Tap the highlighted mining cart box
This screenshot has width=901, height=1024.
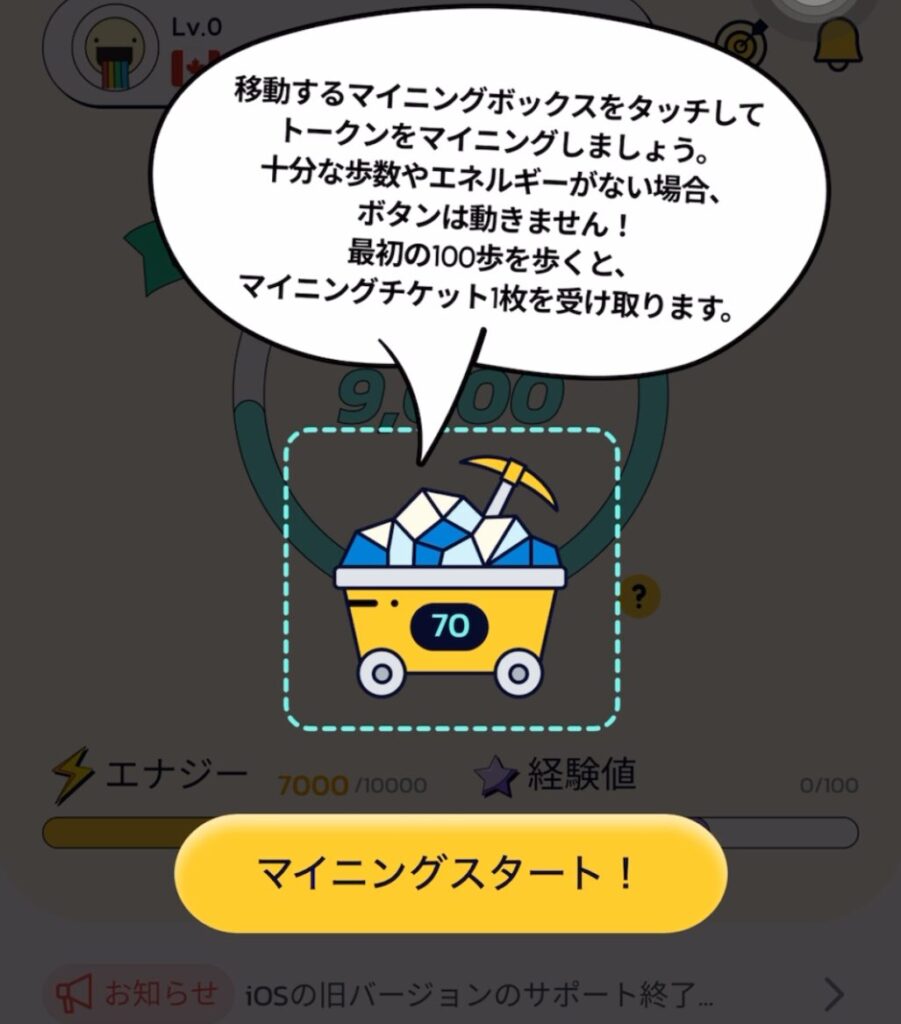[x=451, y=580]
